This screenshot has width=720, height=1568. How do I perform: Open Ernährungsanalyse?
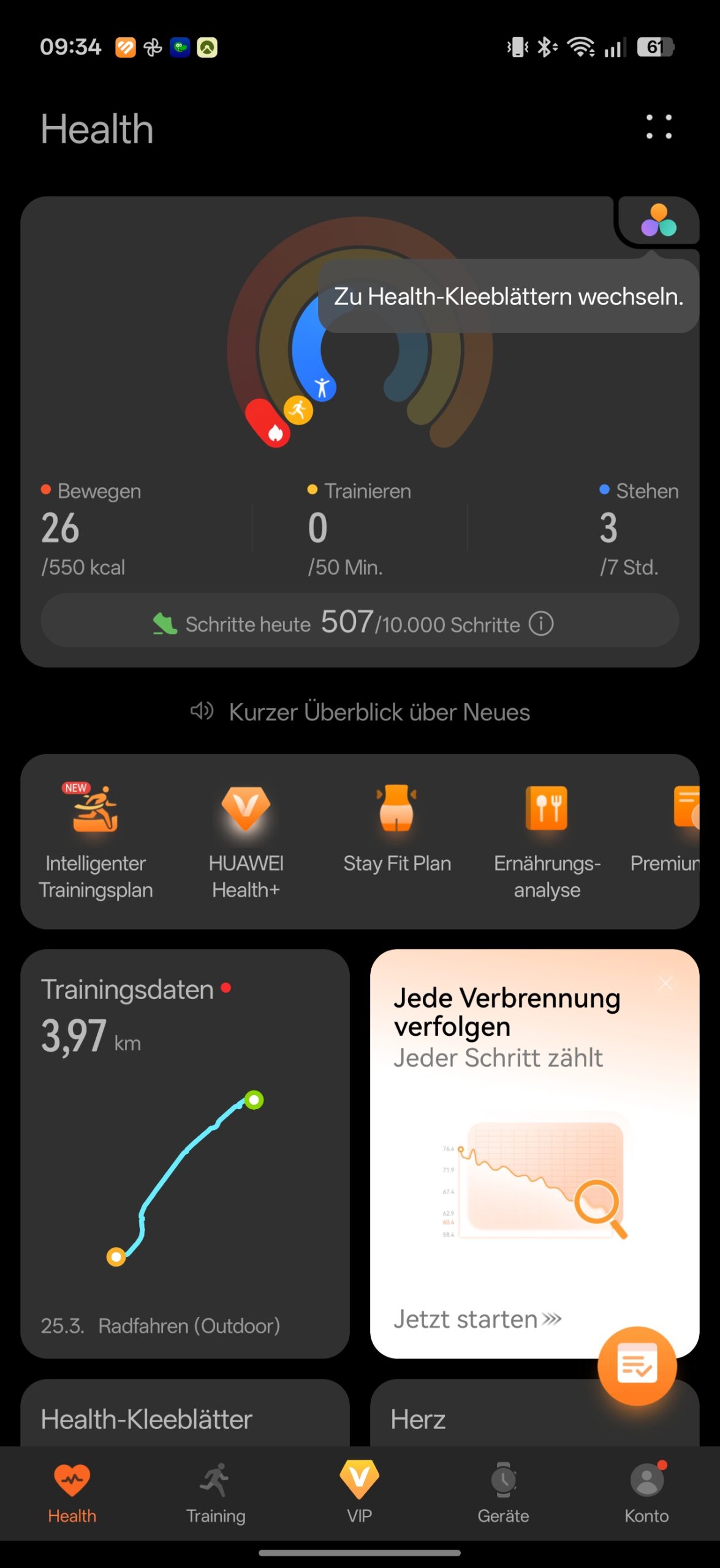click(547, 840)
